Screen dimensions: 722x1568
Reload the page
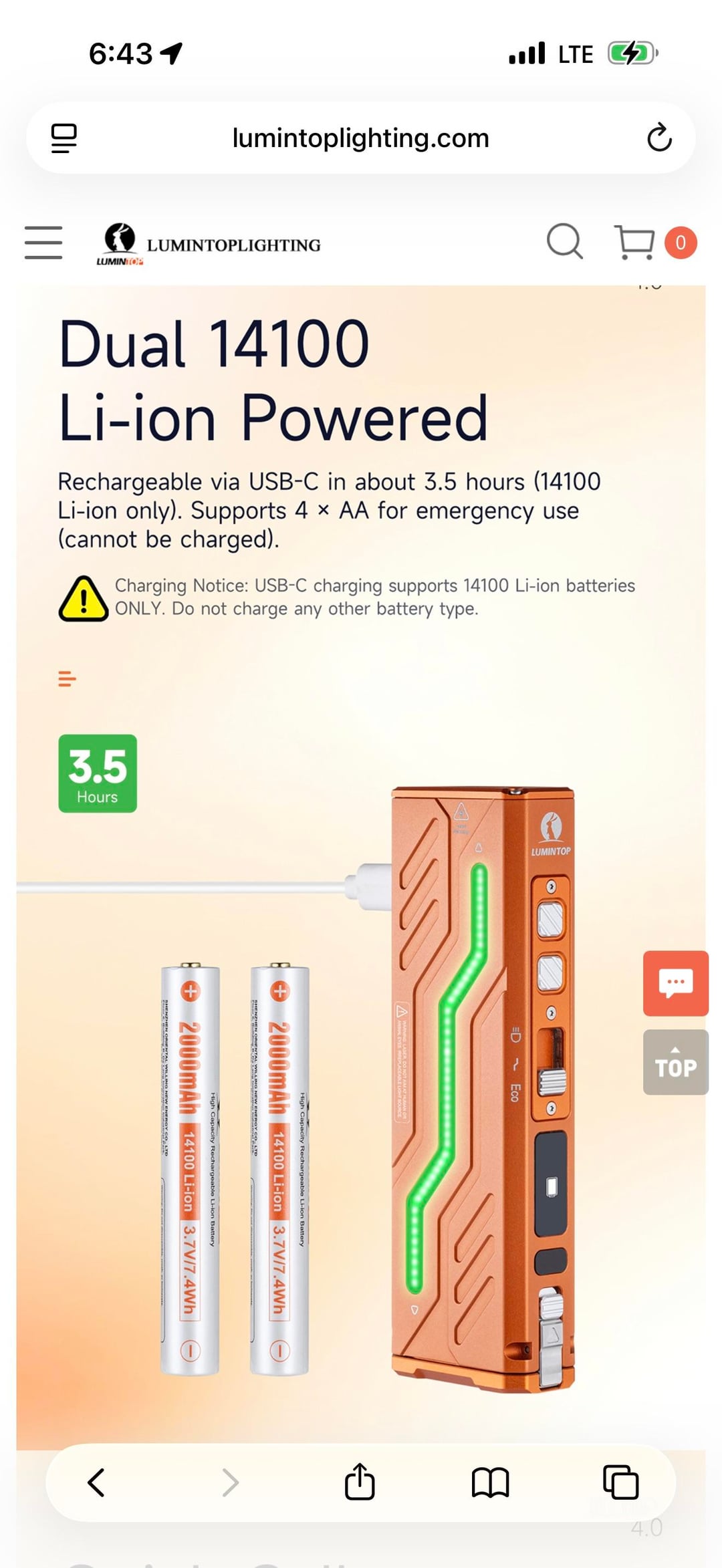coord(659,138)
